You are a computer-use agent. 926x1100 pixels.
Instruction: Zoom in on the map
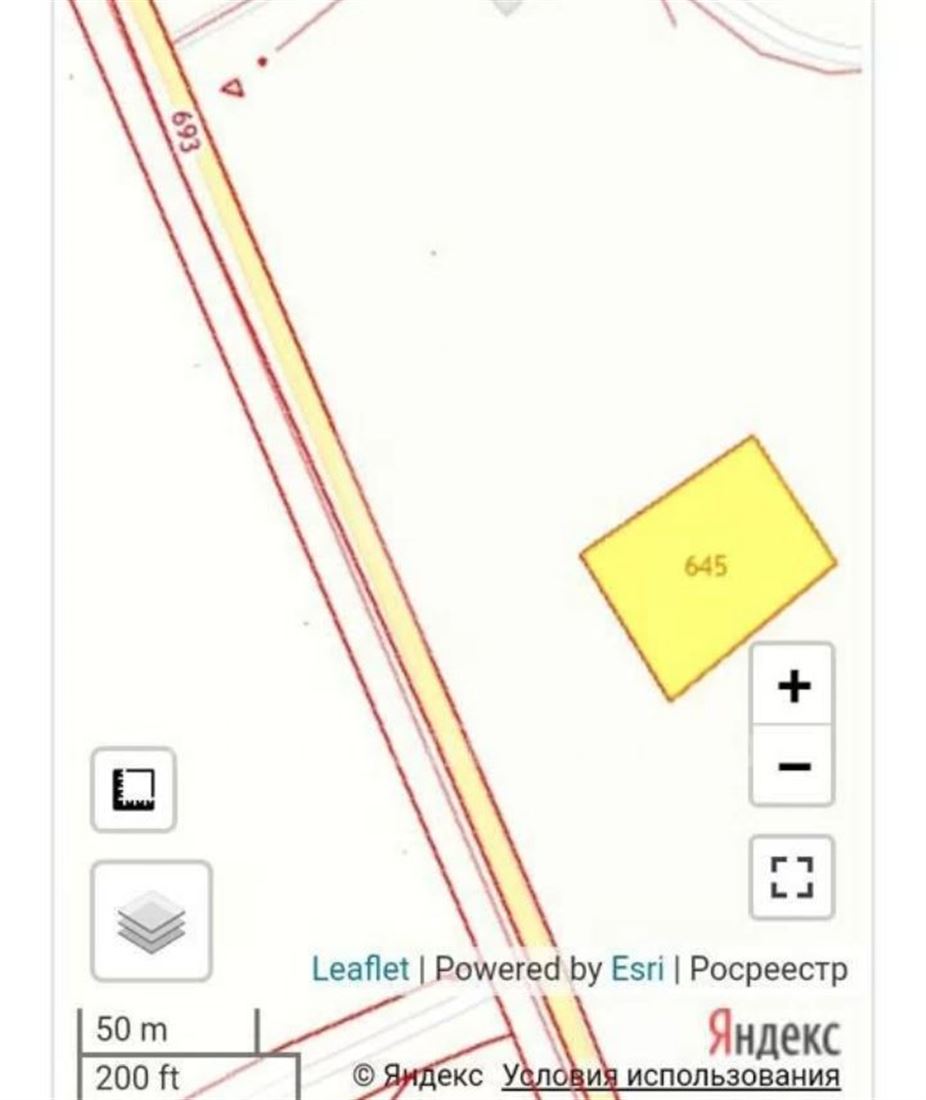[x=793, y=686]
